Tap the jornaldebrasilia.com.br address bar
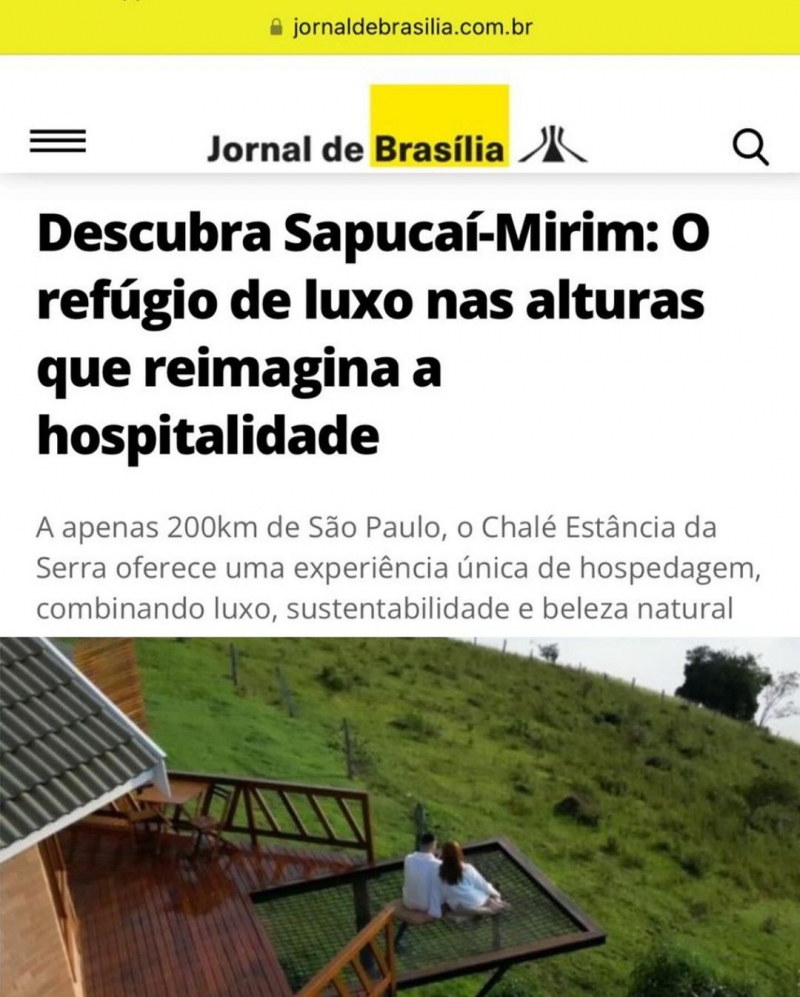The width and height of the screenshot is (800, 997). click(400, 27)
